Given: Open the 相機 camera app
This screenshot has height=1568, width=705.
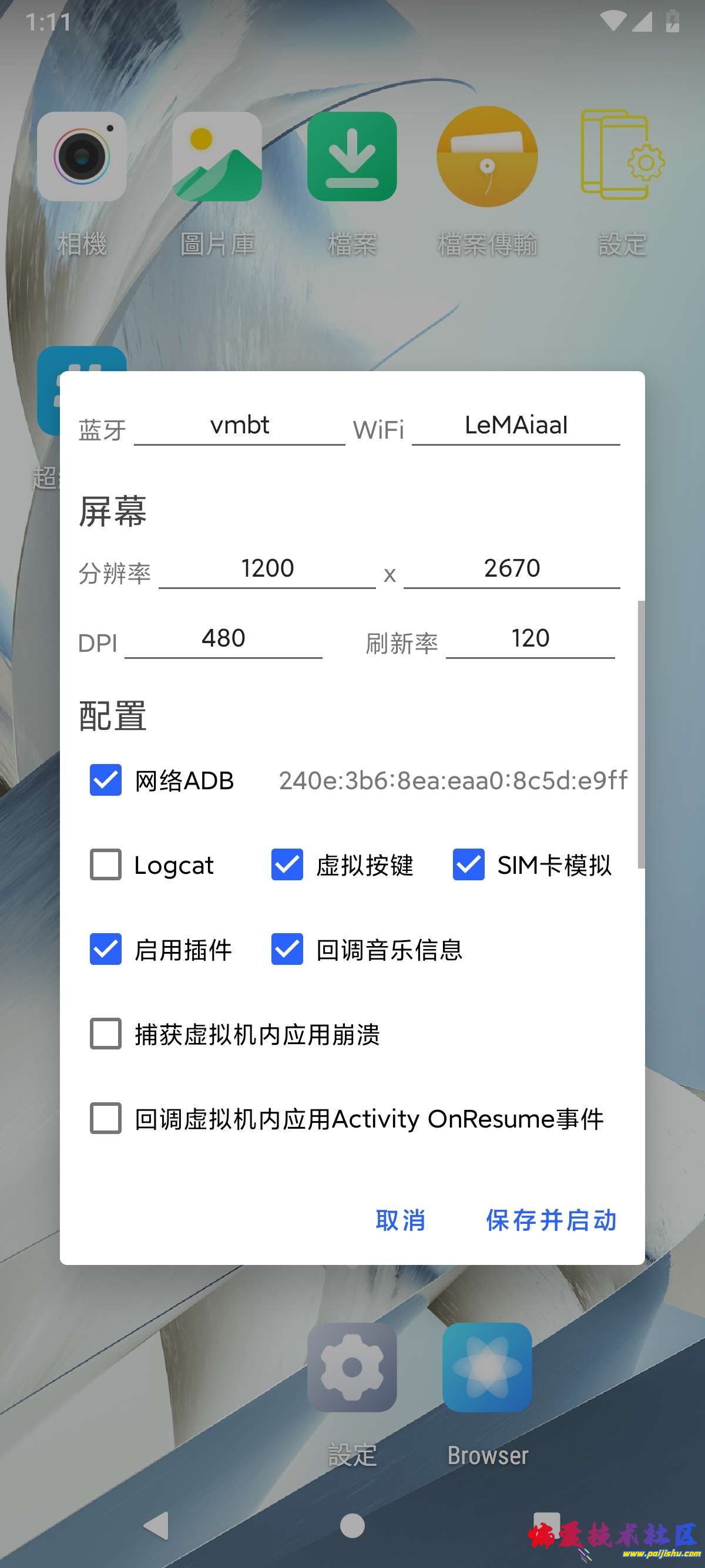Looking at the screenshot, I should coord(83,157).
